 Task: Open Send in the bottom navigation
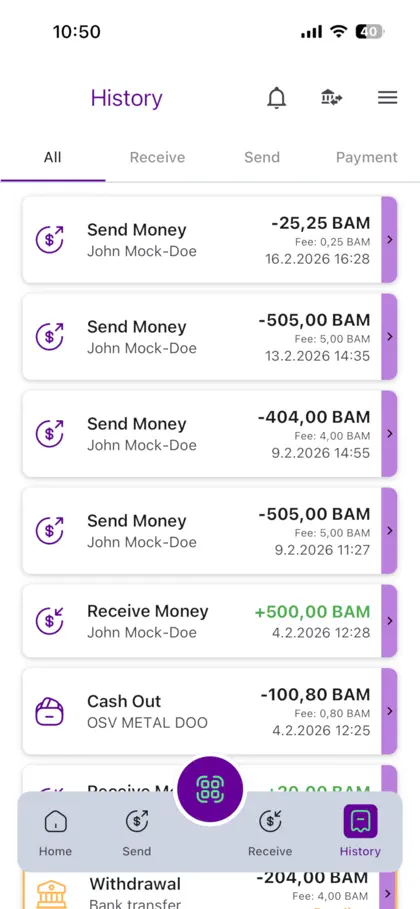(x=137, y=832)
